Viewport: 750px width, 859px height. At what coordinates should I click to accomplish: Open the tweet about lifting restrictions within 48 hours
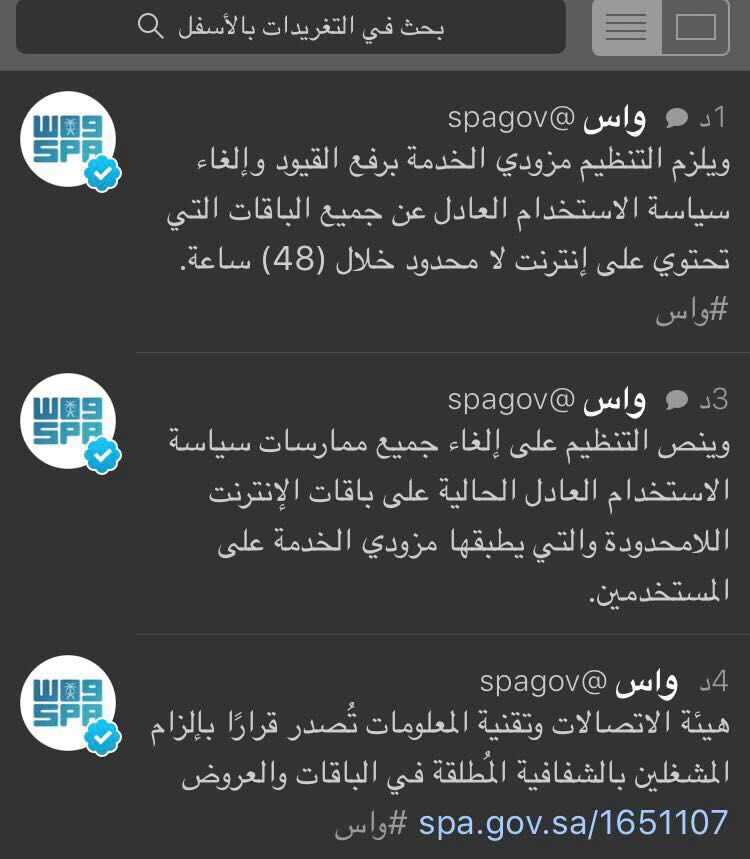click(448, 211)
